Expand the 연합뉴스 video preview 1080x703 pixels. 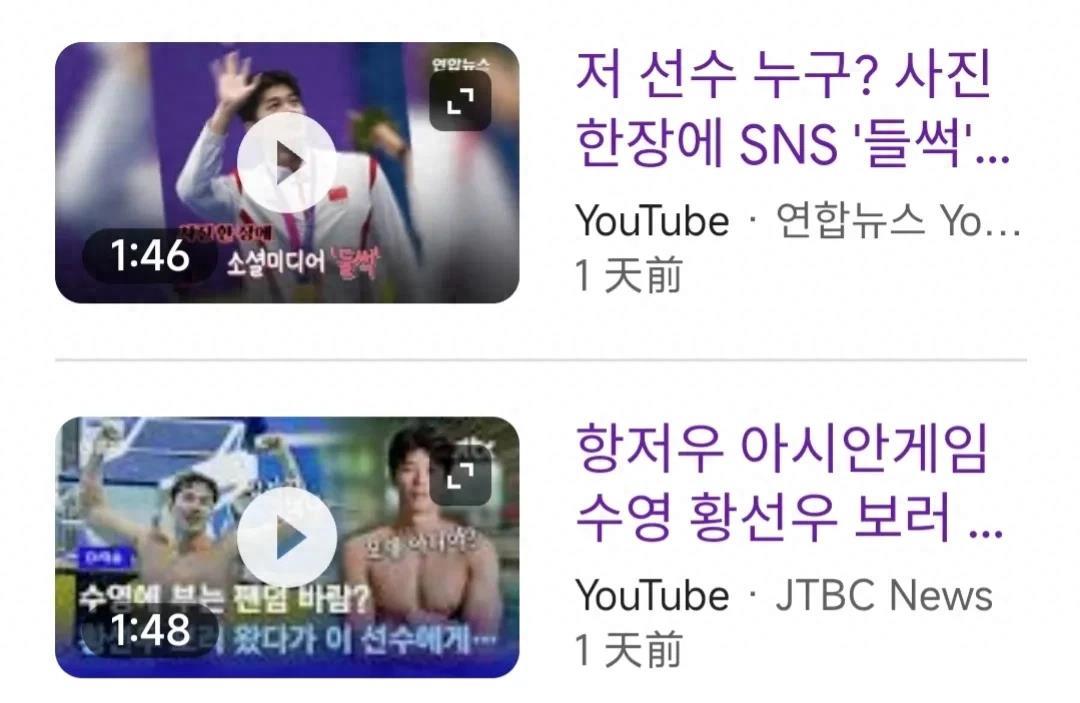click(x=460, y=100)
